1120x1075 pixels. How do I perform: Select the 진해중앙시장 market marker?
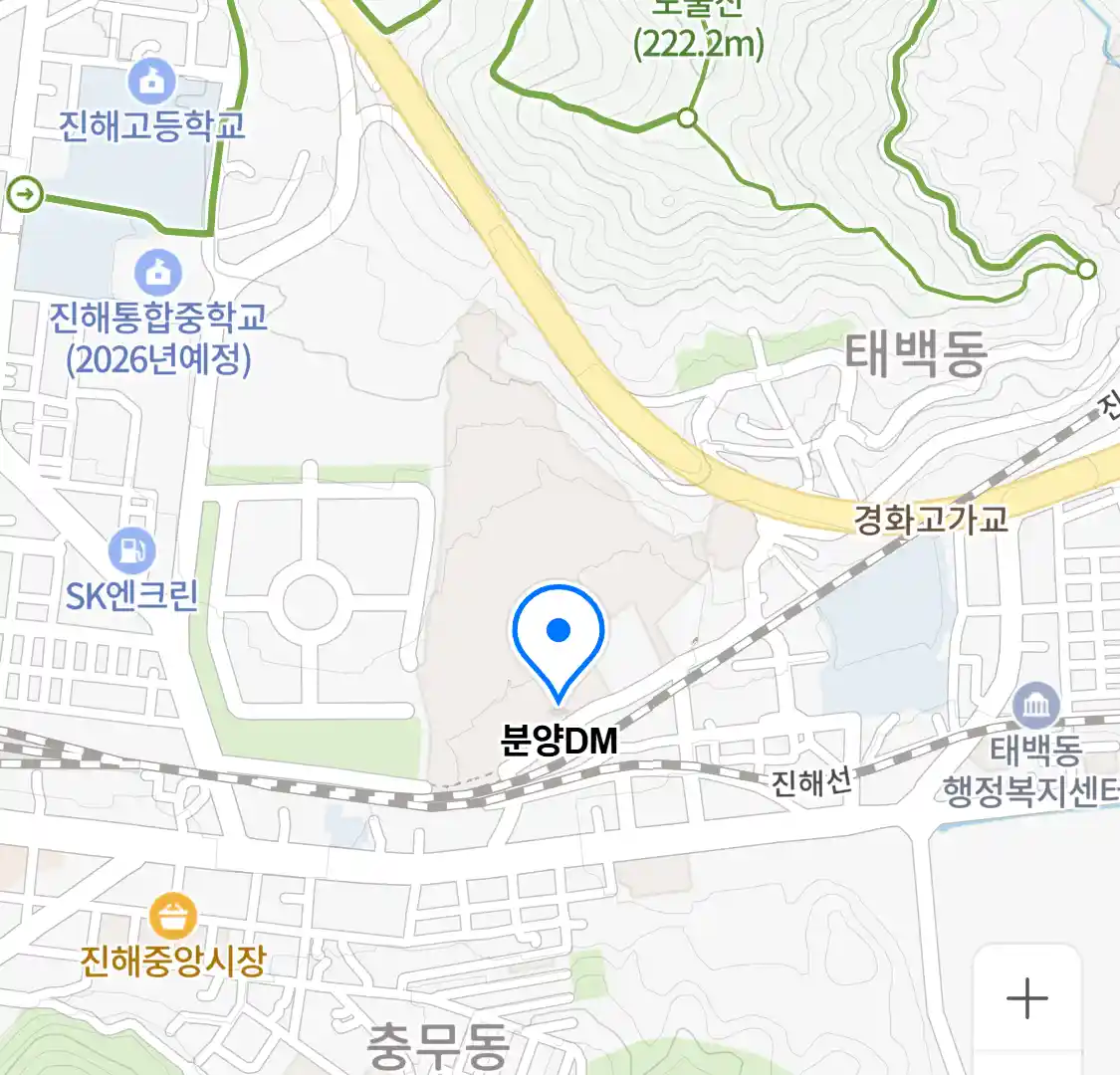click(173, 917)
